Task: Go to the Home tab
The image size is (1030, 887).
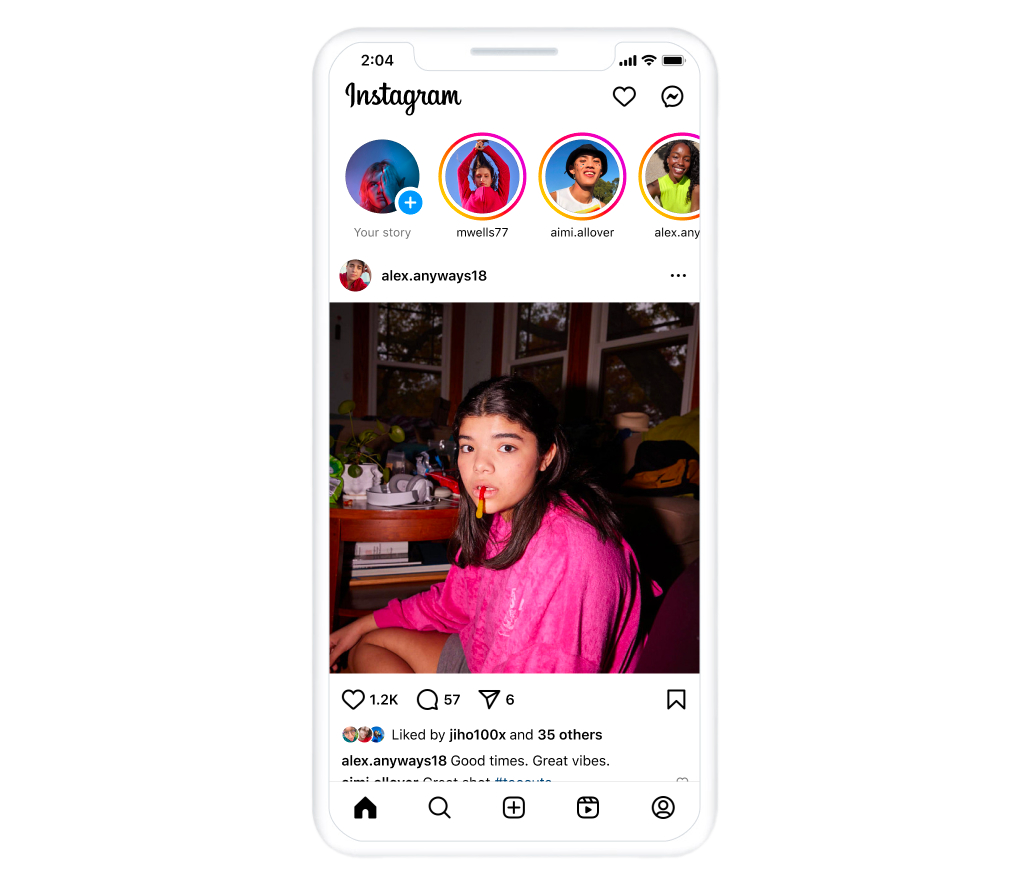Action: 366,807
